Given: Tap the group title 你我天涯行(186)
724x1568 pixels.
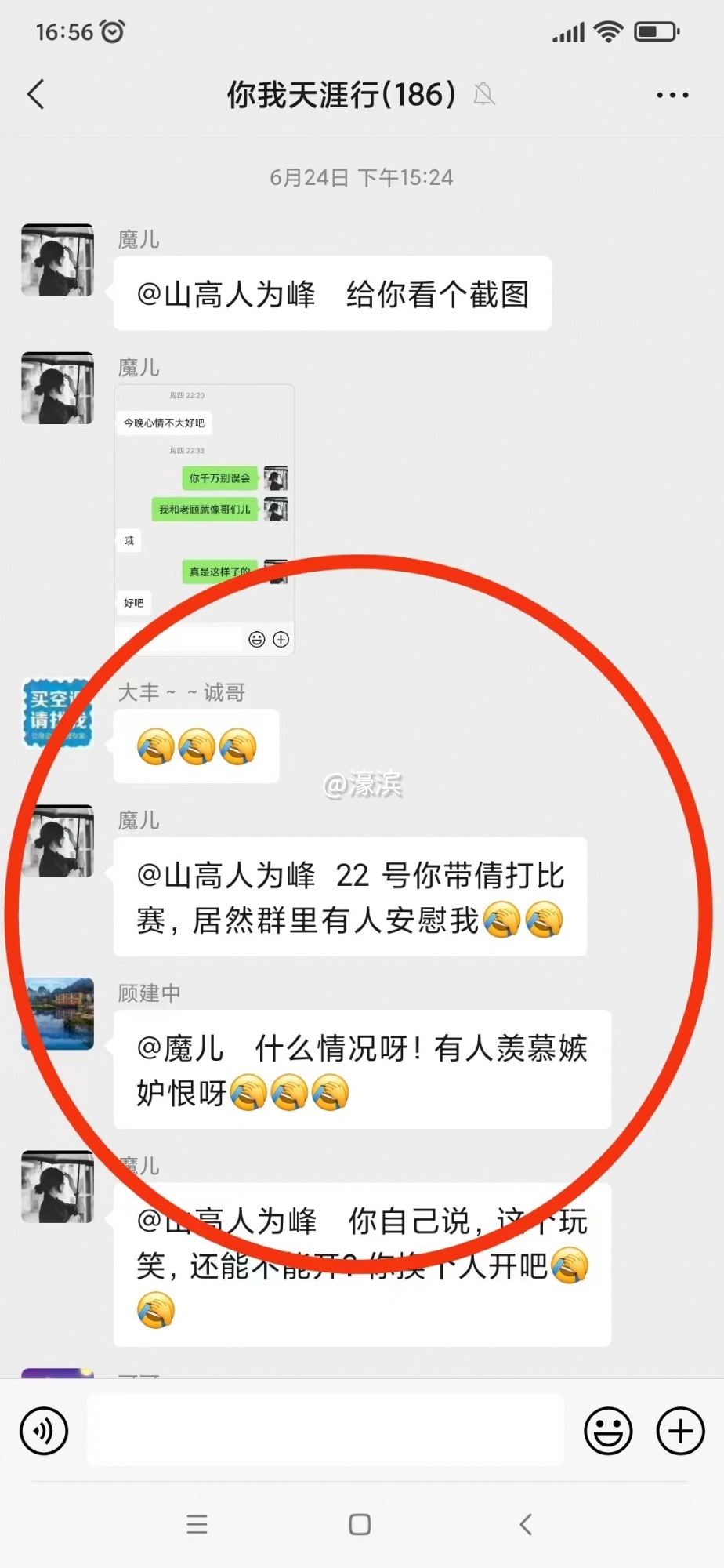Looking at the screenshot, I should click(x=338, y=93).
